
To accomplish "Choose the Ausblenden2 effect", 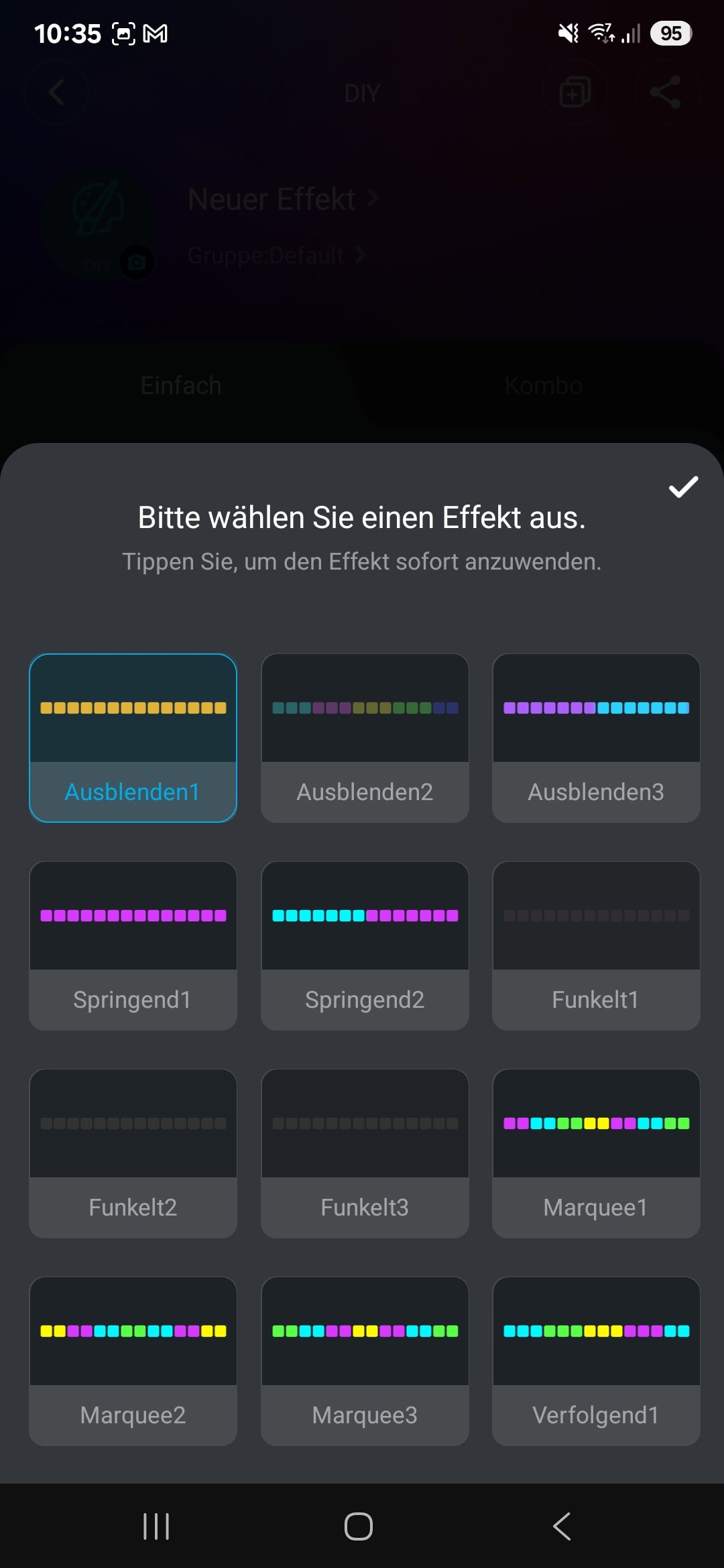I will pyautogui.click(x=365, y=738).
